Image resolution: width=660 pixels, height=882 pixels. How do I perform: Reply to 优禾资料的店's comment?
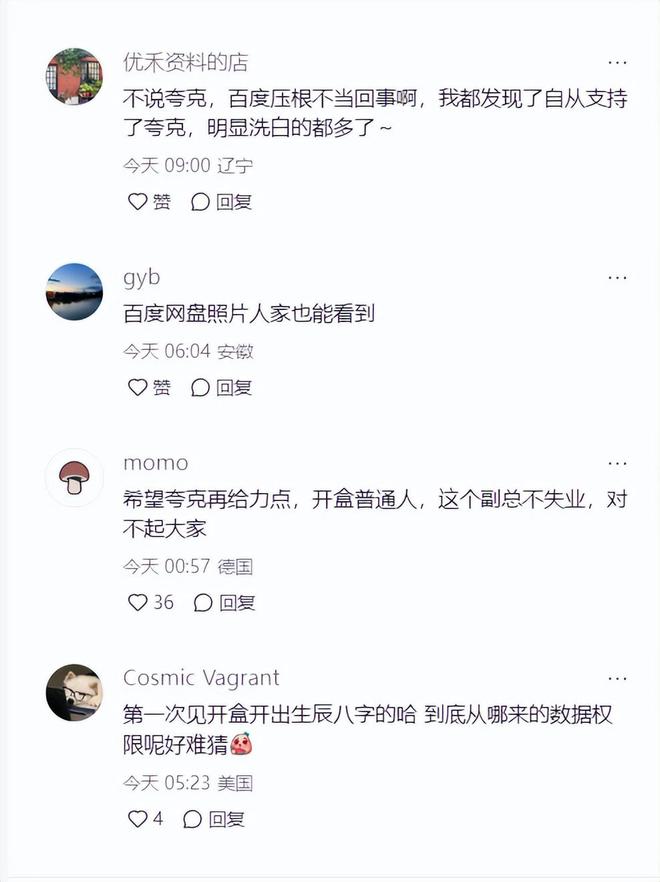pos(222,201)
